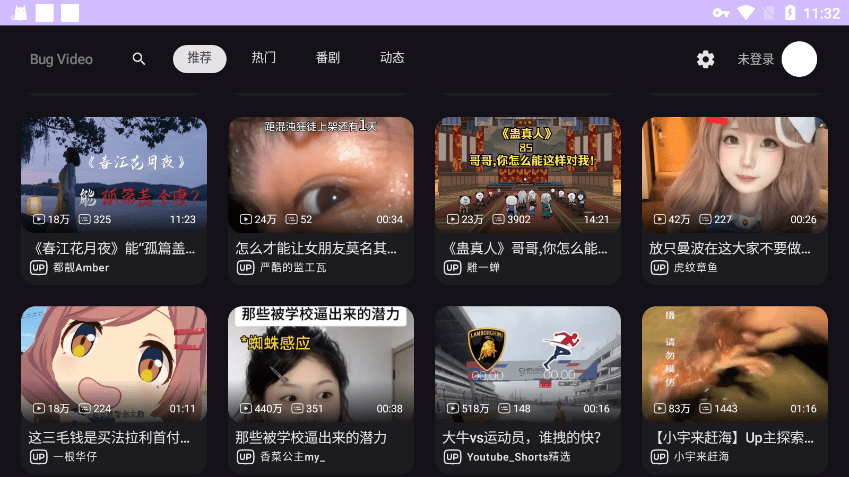Switch to the 动态 tab

click(392, 58)
